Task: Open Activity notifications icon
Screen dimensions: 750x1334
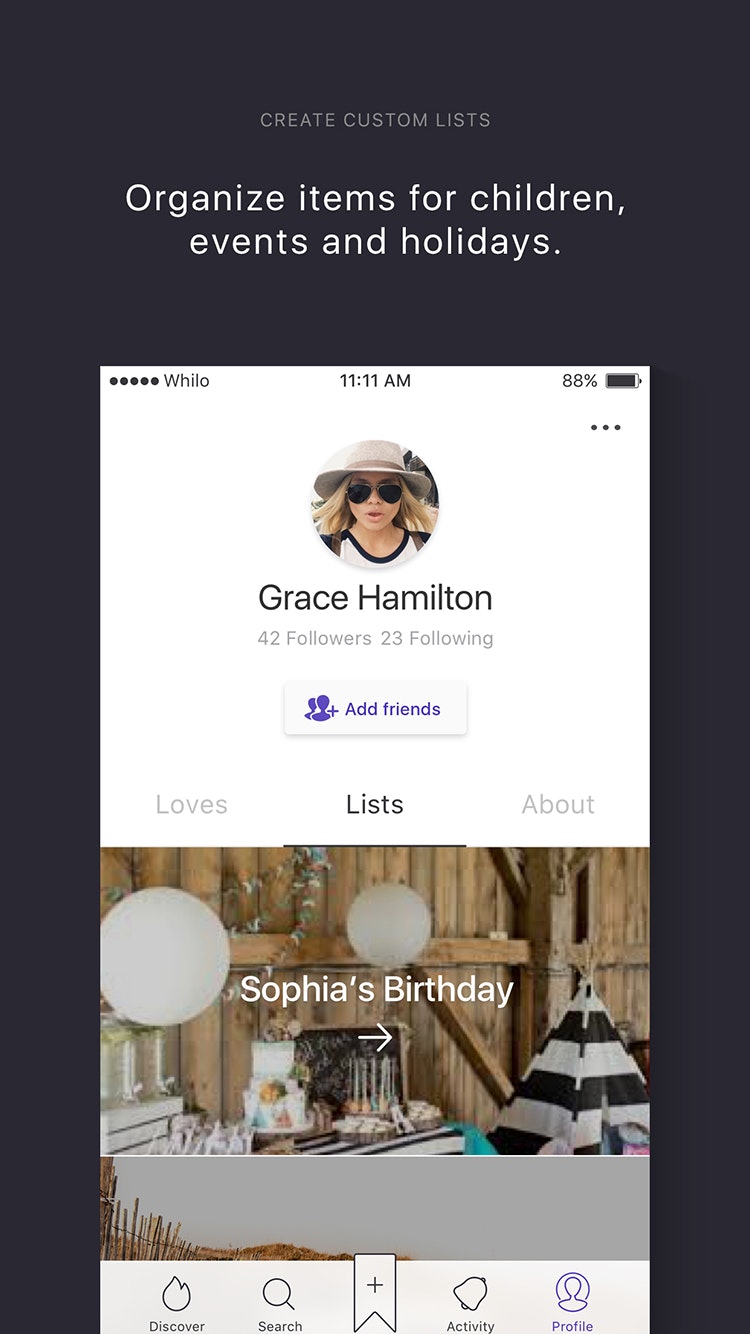Action: click(470, 1293)
